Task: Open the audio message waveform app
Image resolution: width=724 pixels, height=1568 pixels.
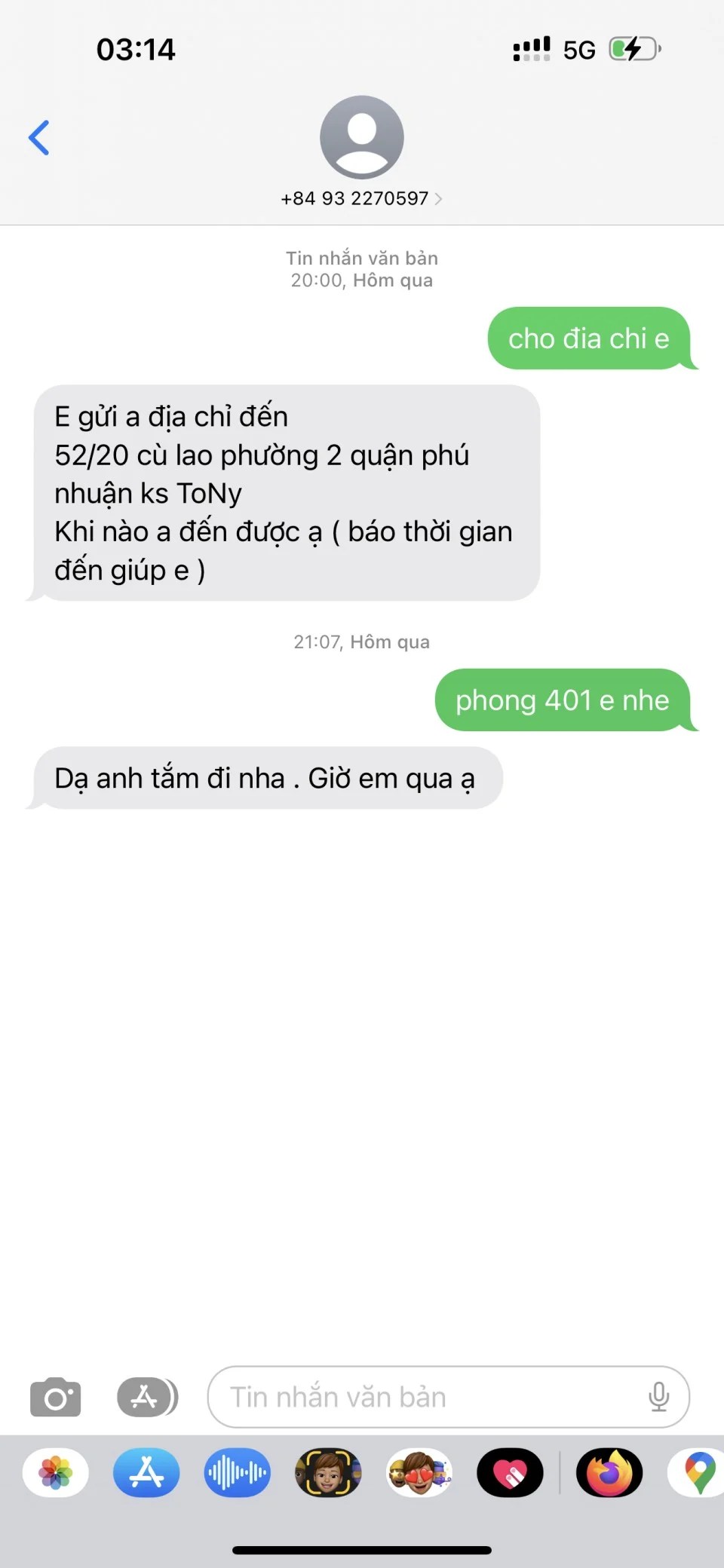Action: point(237,1472)
